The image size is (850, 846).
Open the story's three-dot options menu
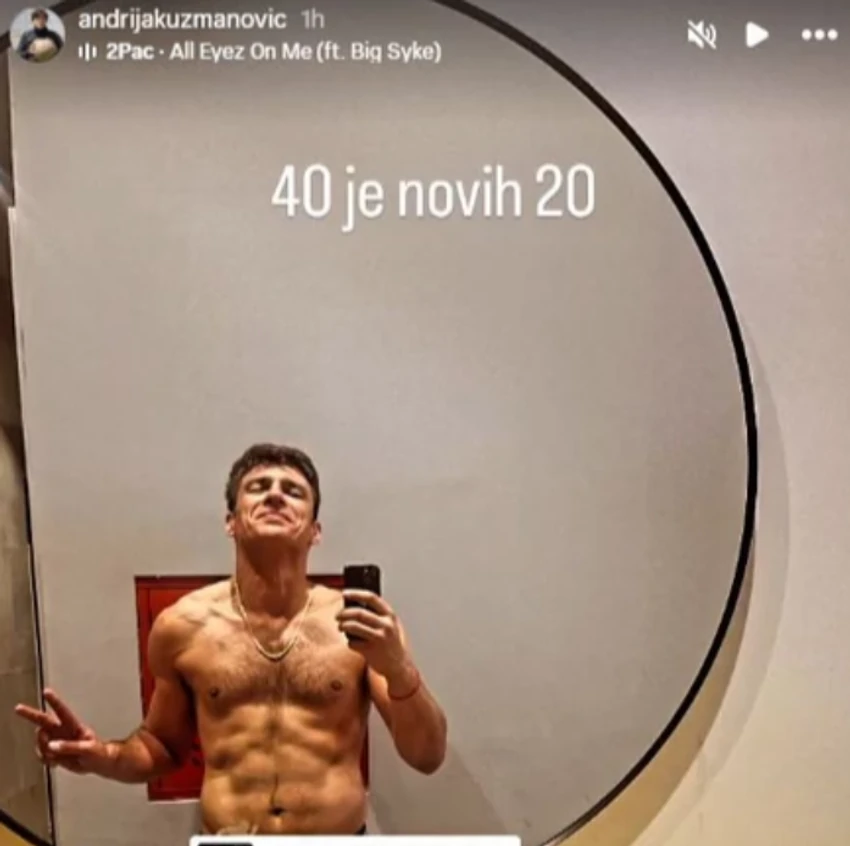(819, 35)
